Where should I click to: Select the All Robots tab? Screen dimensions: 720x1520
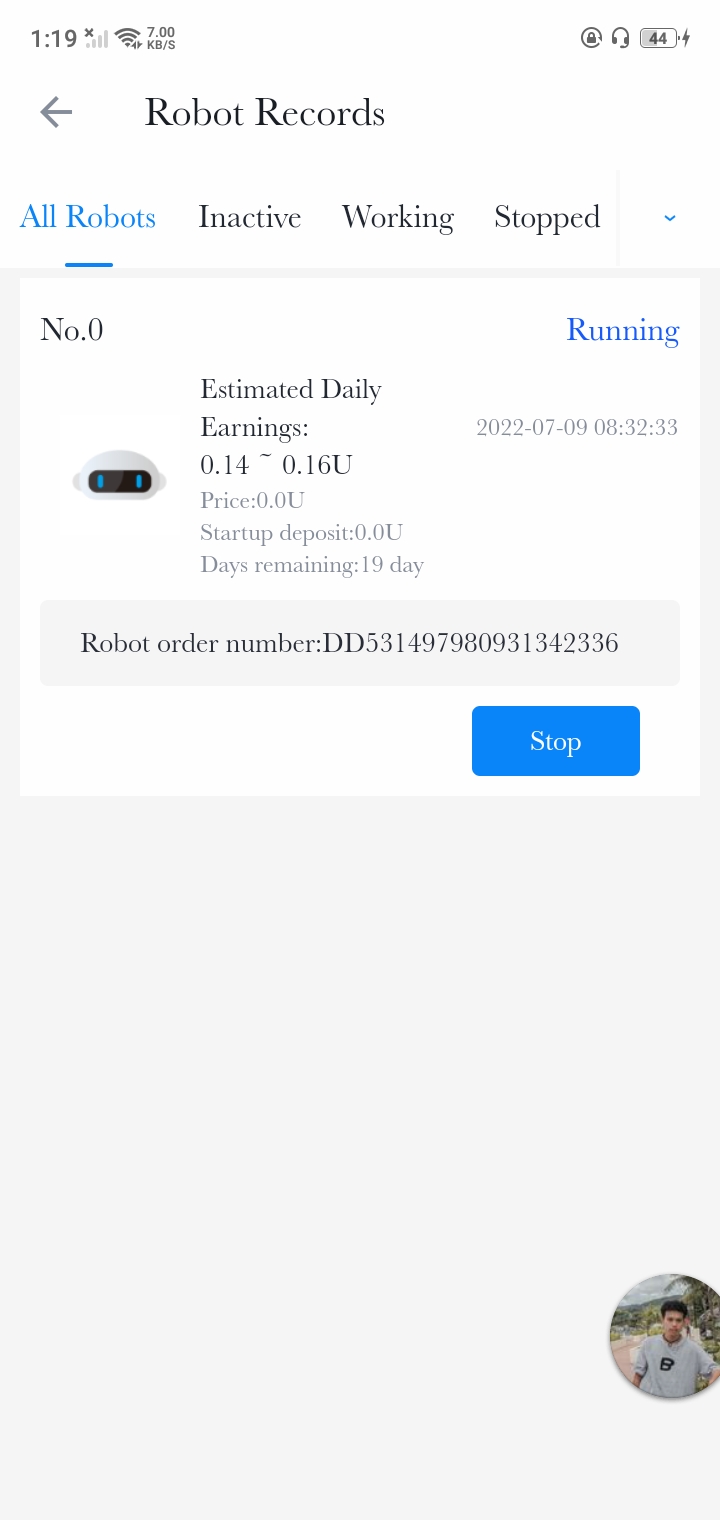[88, 217]
